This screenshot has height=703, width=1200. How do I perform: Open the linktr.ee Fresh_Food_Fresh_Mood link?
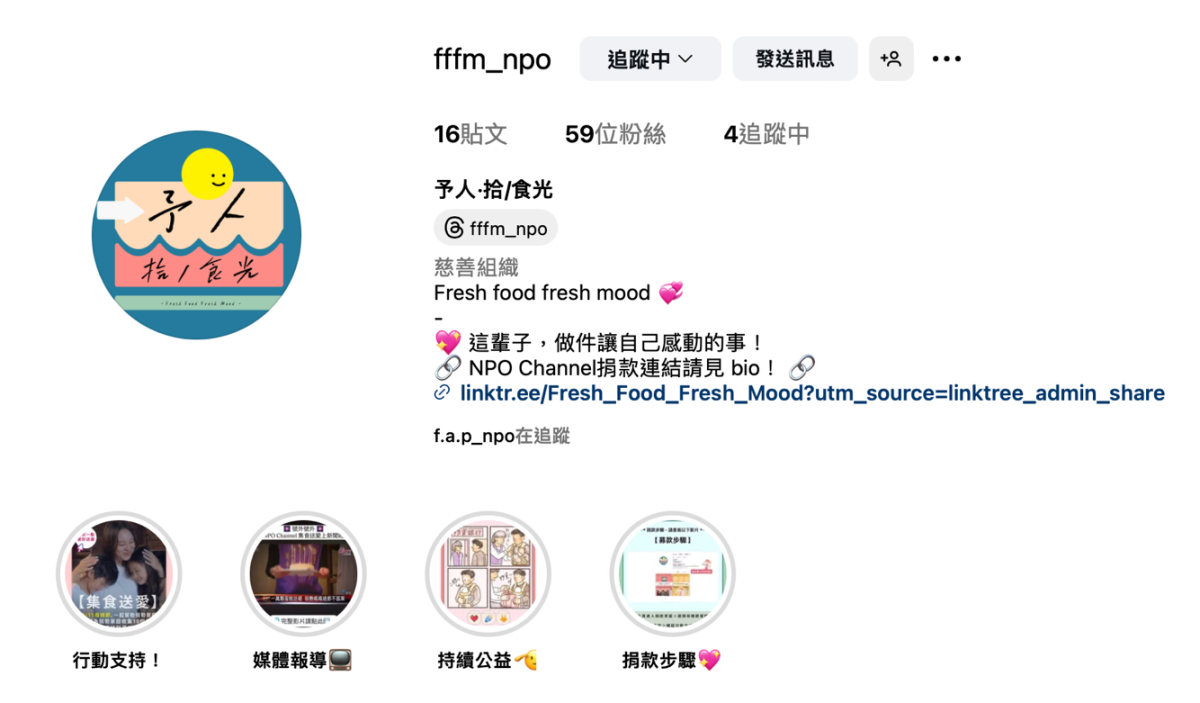coord(811,393)
